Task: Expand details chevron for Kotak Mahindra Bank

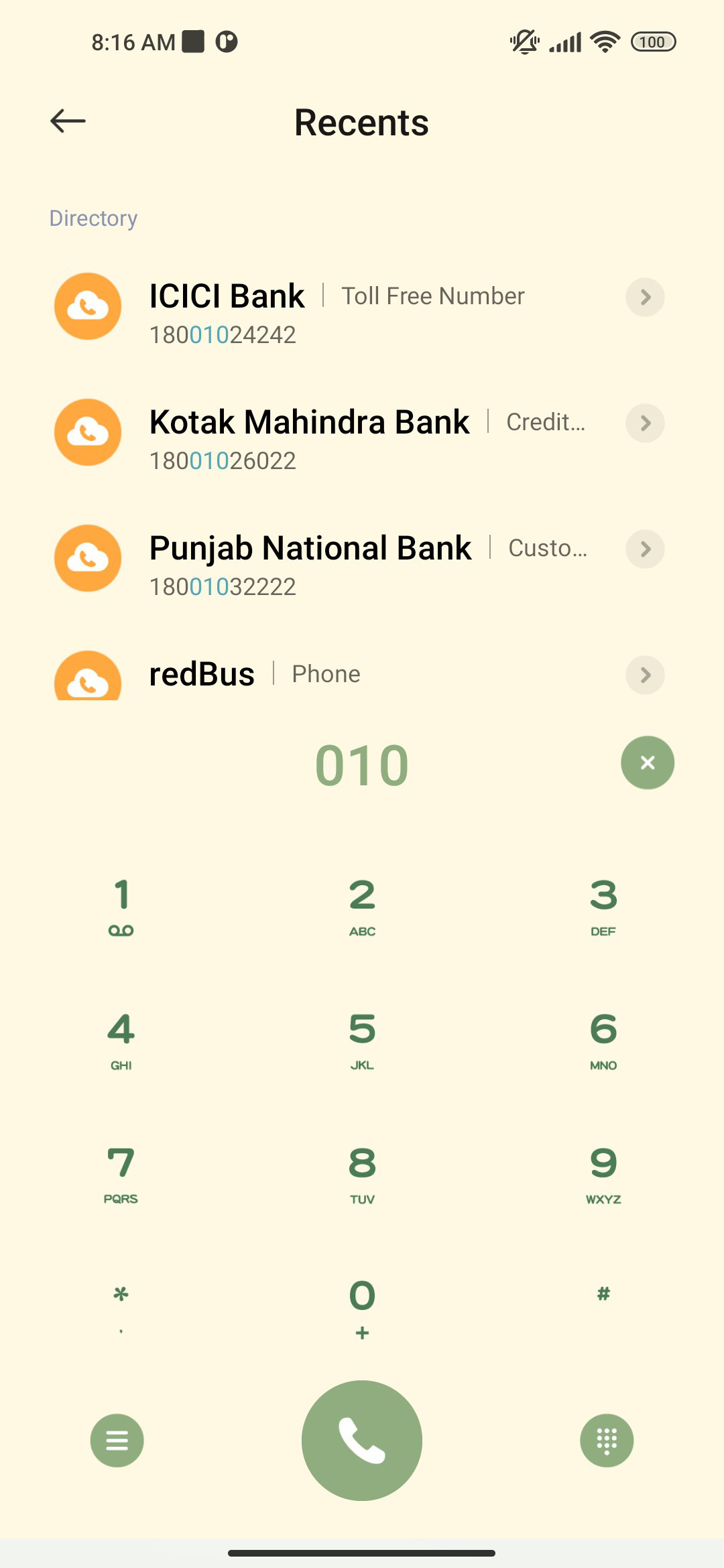Action: tap(645, 423)
